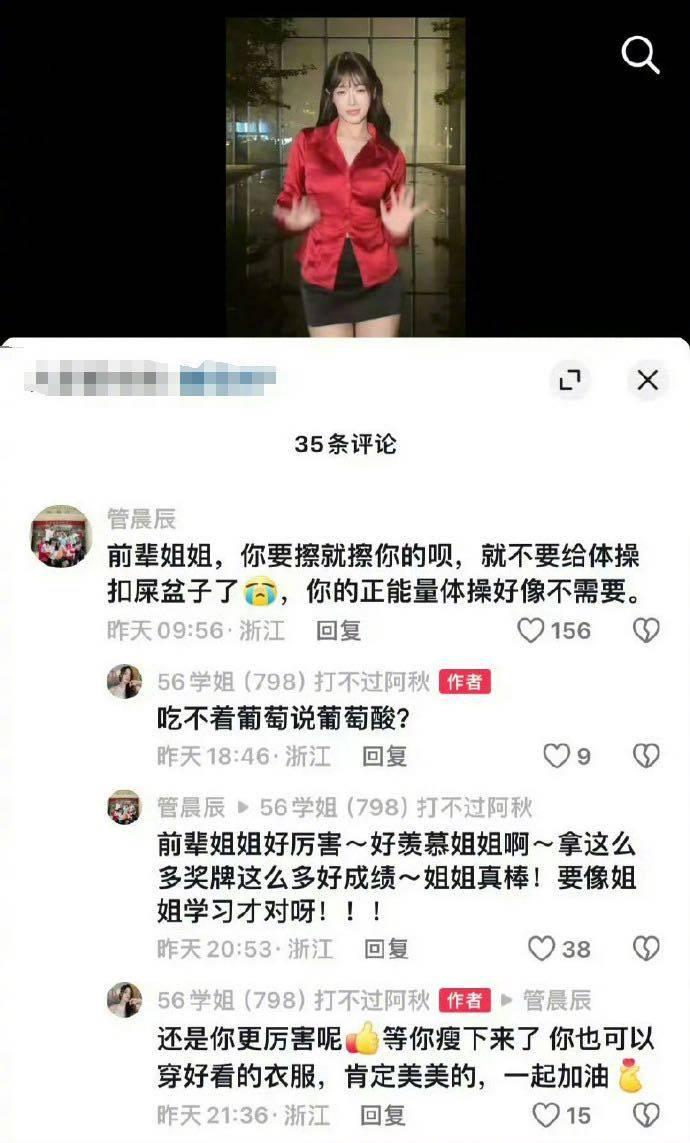Viewport: 690px width, 1143px height.
Task: Like the author's reply 吃不着葡萄说葡萄酸
Action: pyautogui.click(x=556, y=756)
